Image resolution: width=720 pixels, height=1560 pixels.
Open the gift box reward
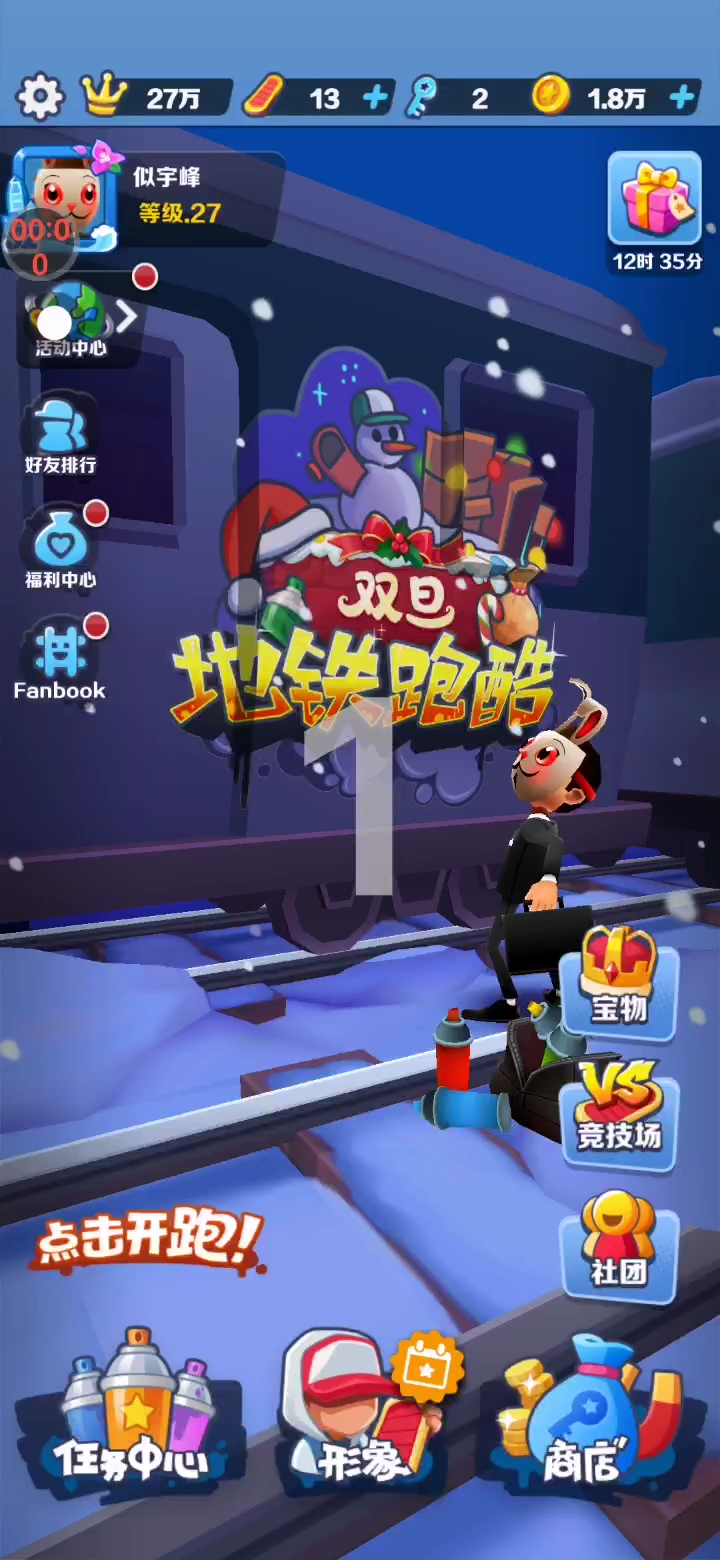pyautogui.click(x=655, y=200)
